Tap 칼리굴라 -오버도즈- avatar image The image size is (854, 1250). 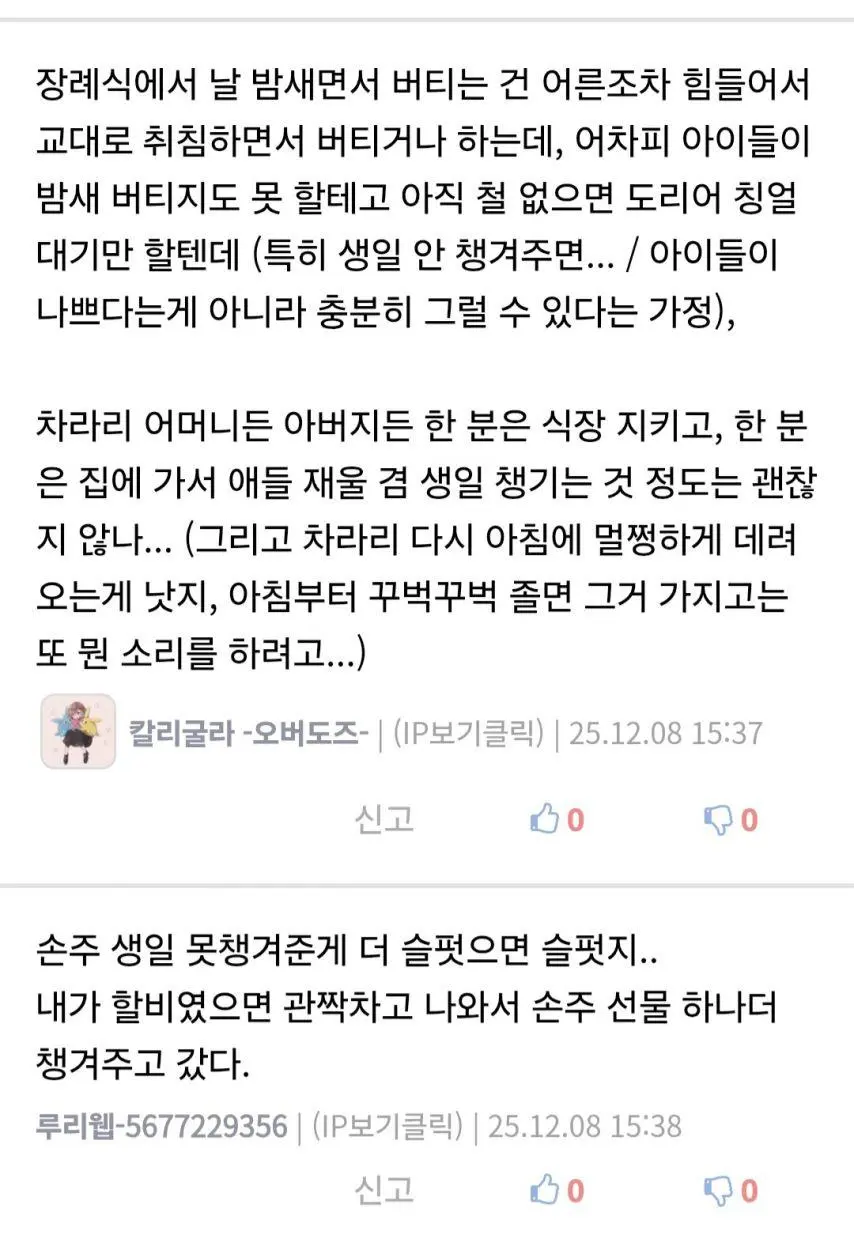(x=78, y=732)
